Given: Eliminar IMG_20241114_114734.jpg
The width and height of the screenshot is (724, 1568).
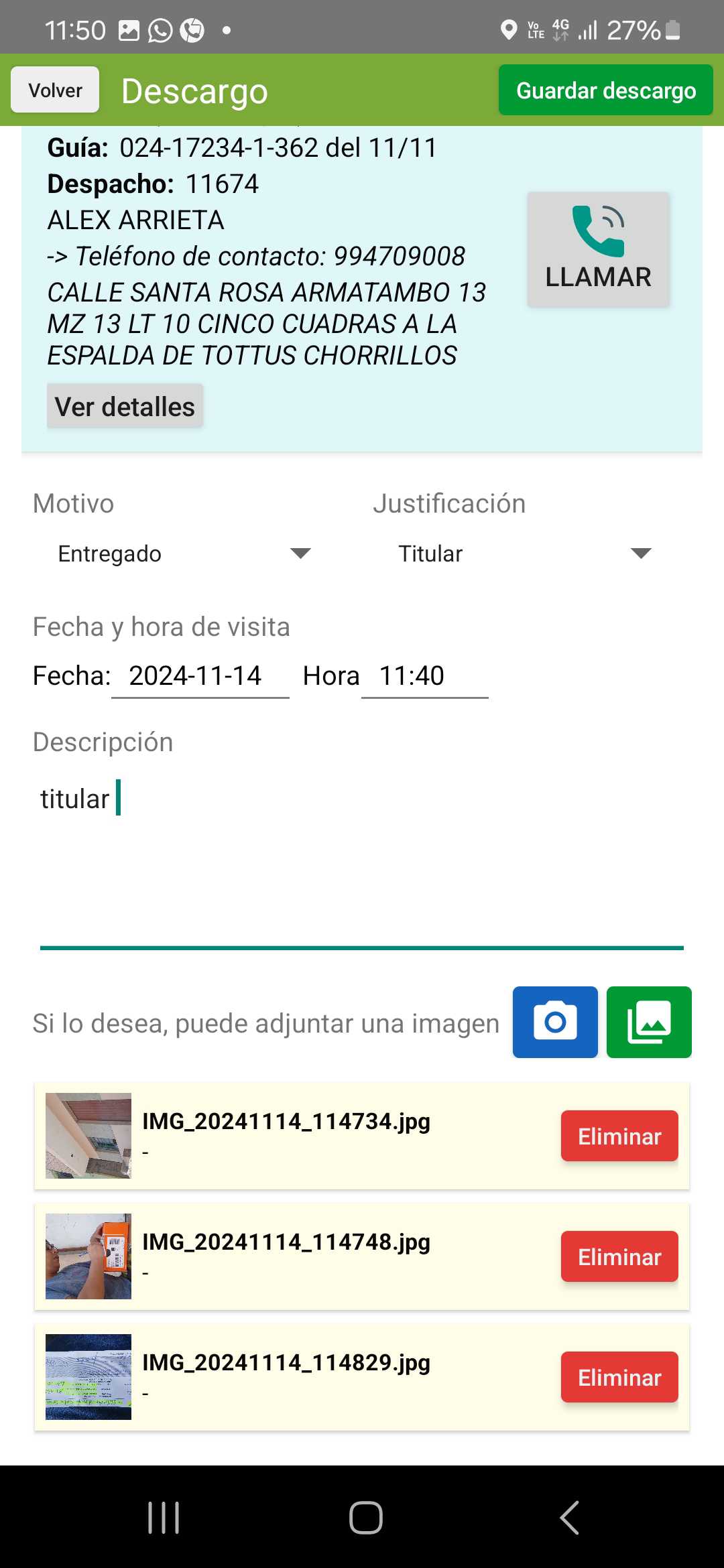Looking at the screenshot, I should [619, 1136].
